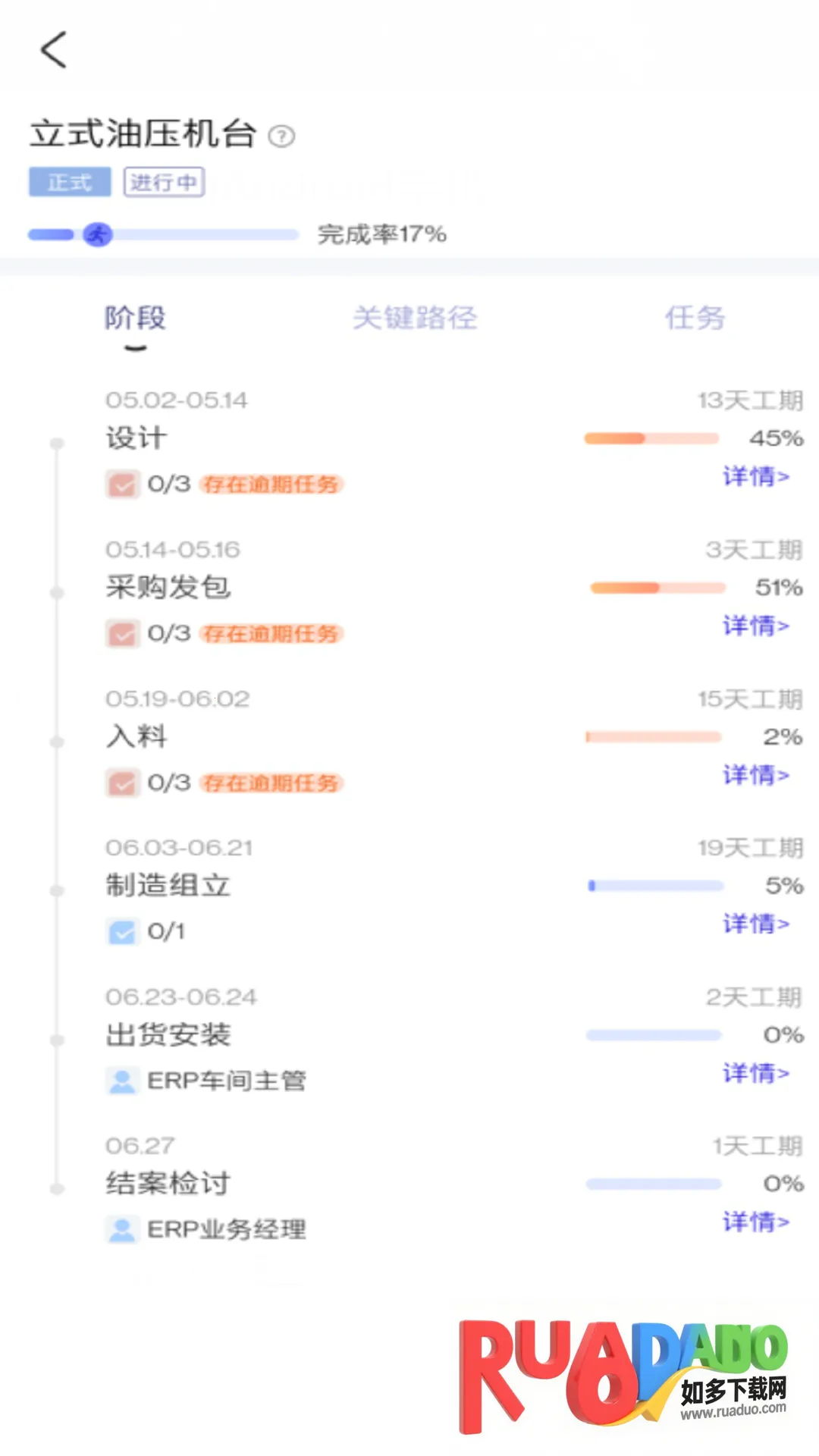This screenshot has height=1456, width=819.
Task: Open help icon next to 立式油压机台
Action: tap(282, 136)
